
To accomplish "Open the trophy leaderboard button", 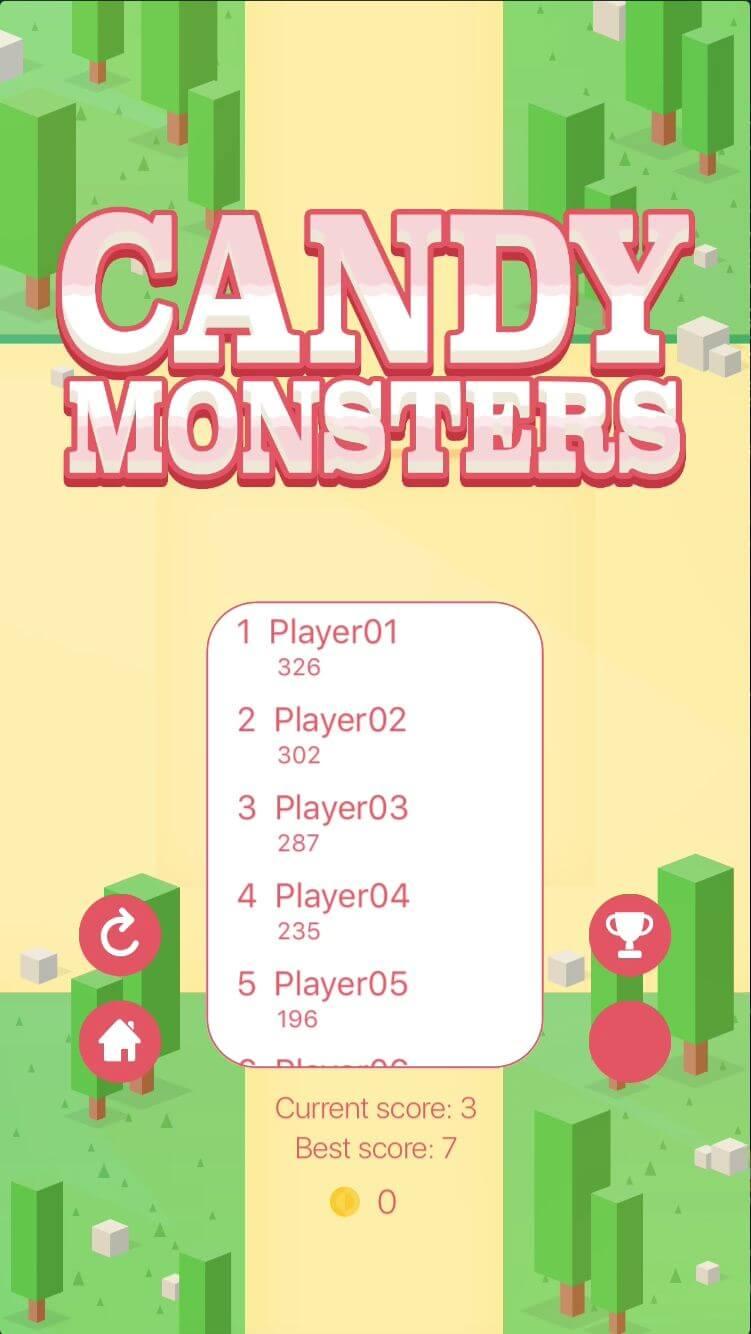I will point(629,936).
